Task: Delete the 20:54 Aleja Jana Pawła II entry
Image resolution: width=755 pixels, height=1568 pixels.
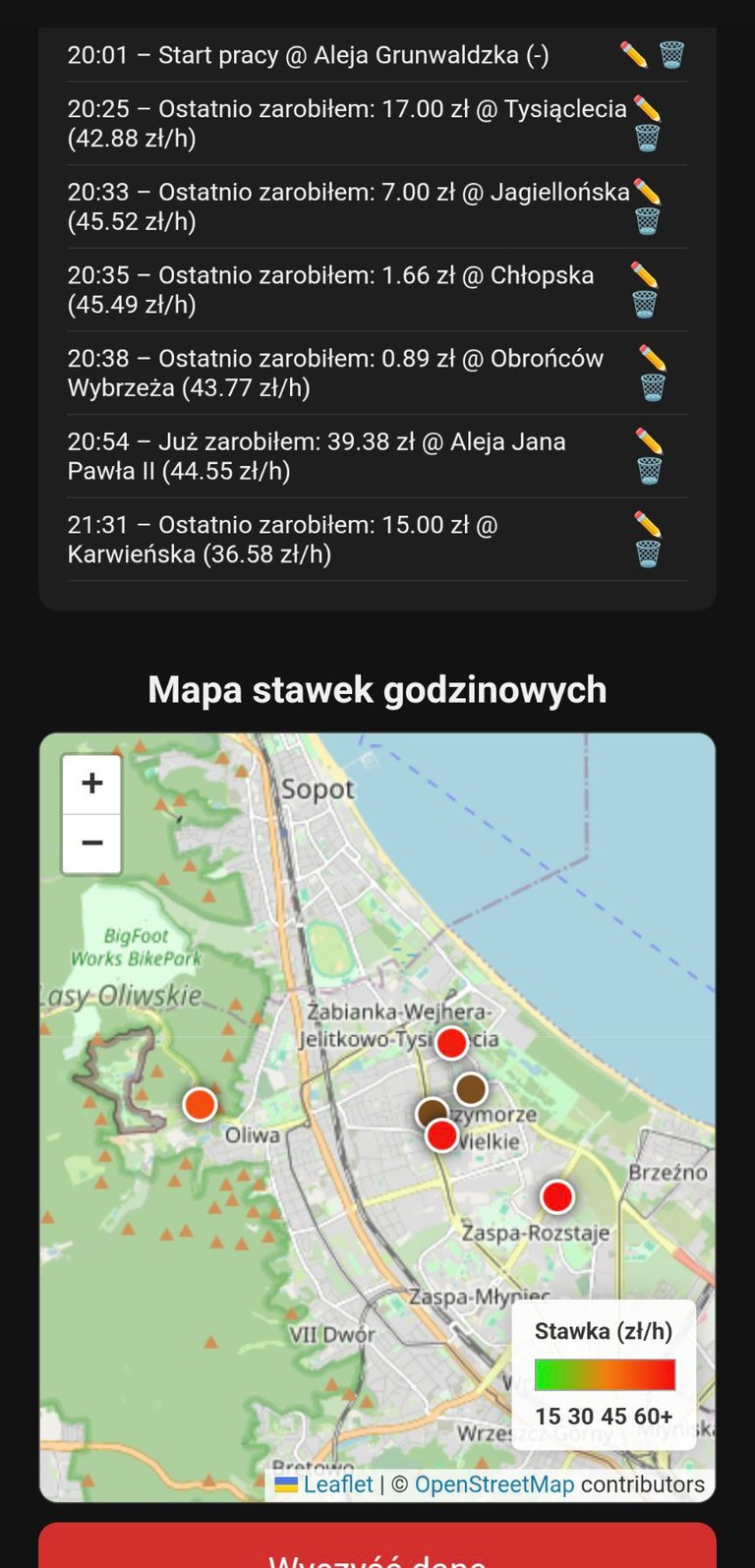Action: point(649,471)
